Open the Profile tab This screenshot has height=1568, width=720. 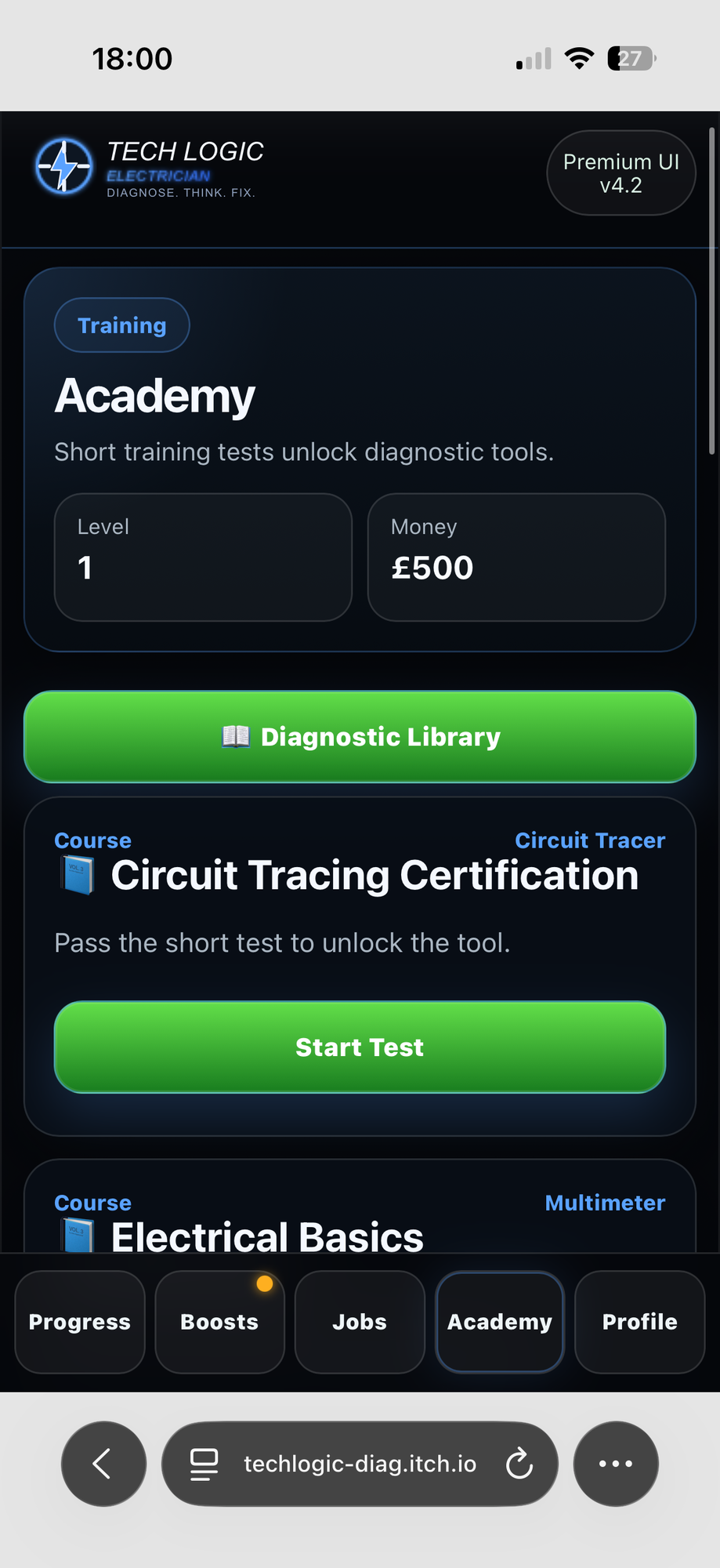(x=640, y=1322)
